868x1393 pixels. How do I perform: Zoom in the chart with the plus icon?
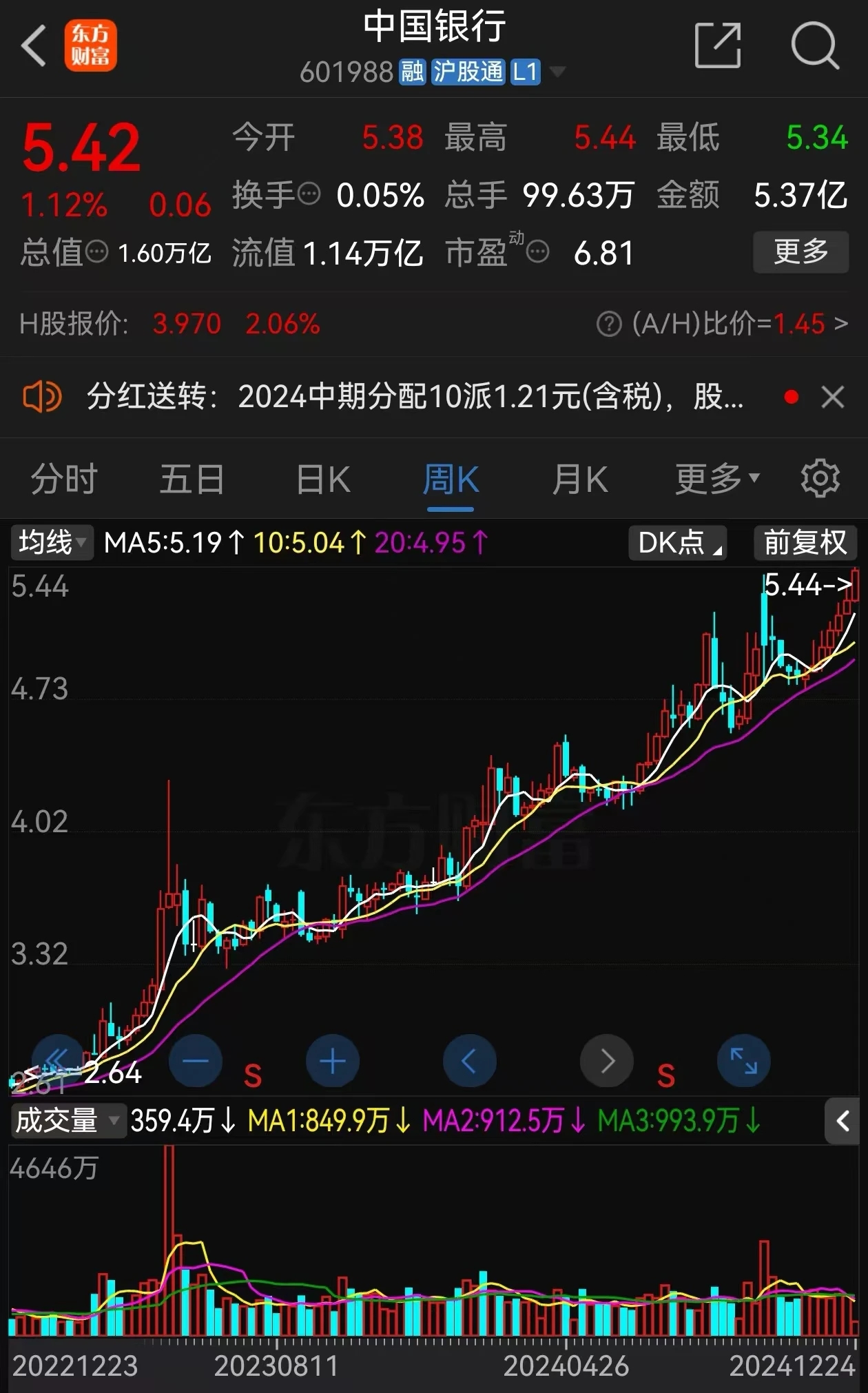coord(333,1061)
